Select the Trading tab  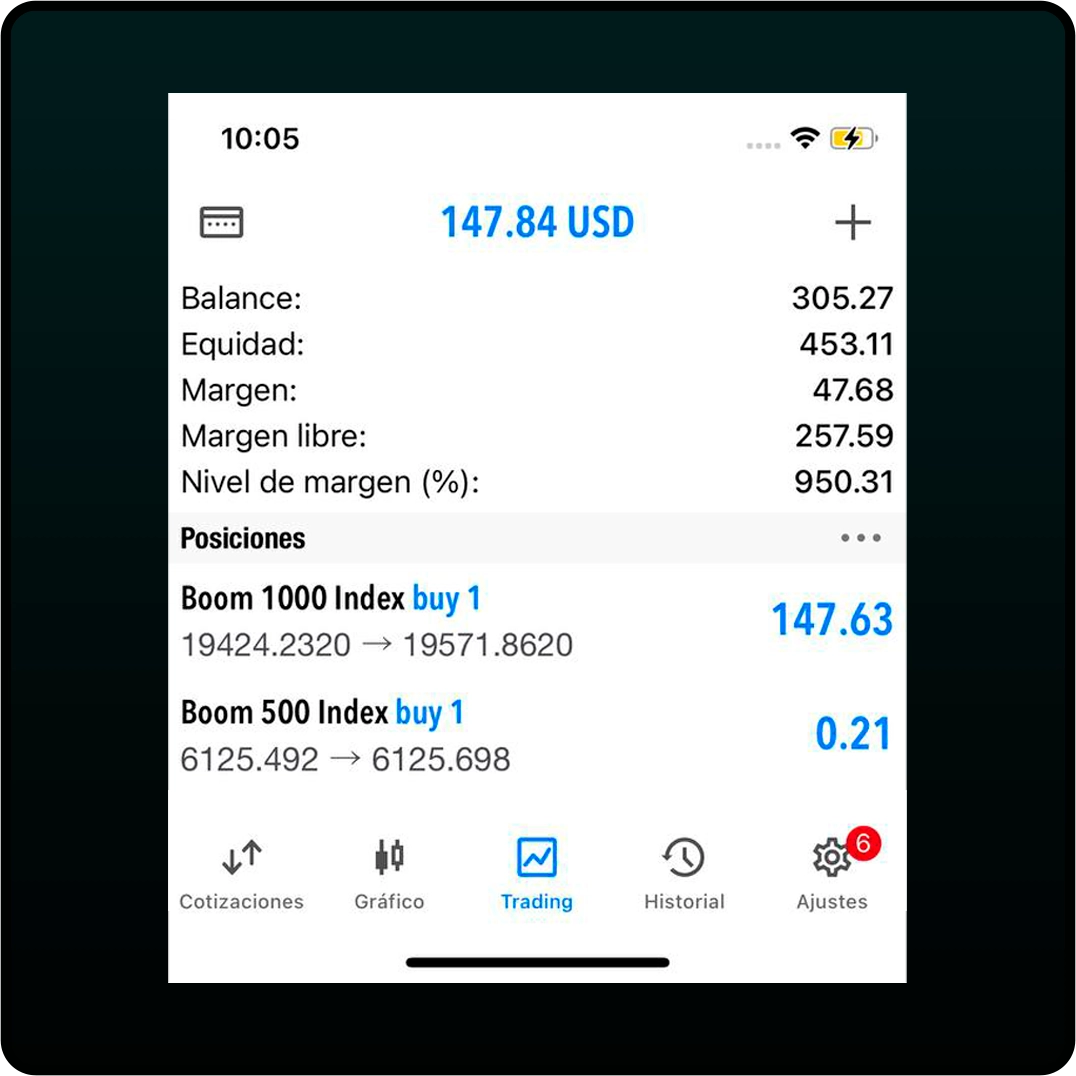click(x=536, y=875)
